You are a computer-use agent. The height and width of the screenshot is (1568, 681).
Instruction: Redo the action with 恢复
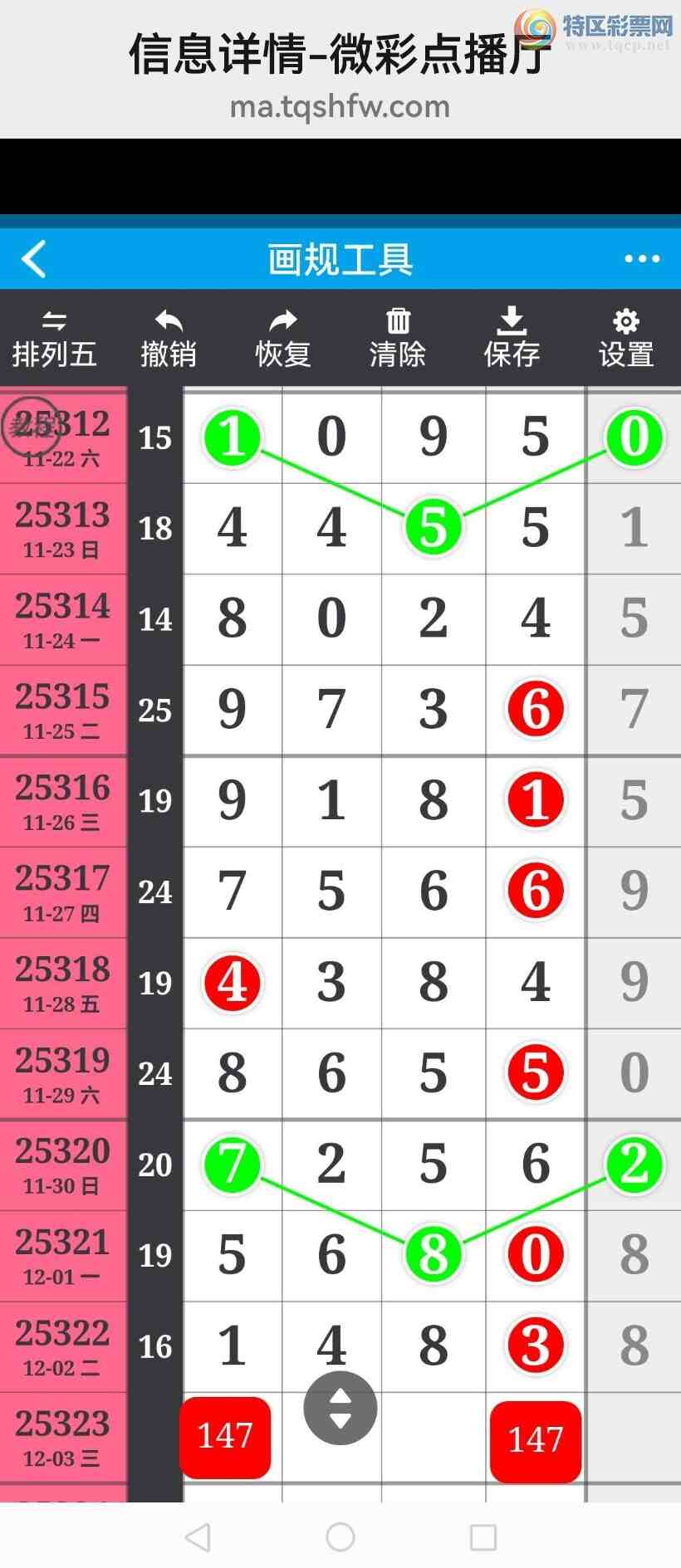coord(283,339)
